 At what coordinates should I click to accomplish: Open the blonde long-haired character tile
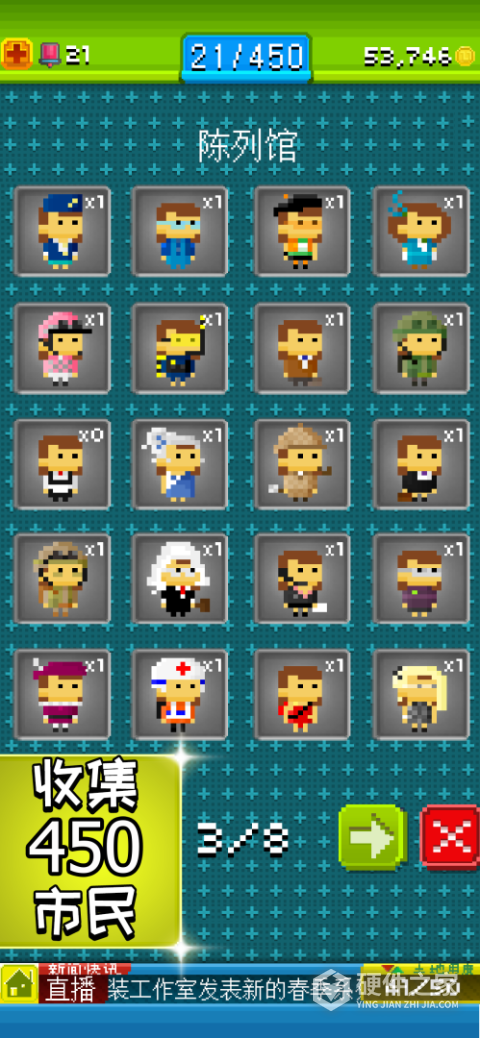(x=421, y=694)
